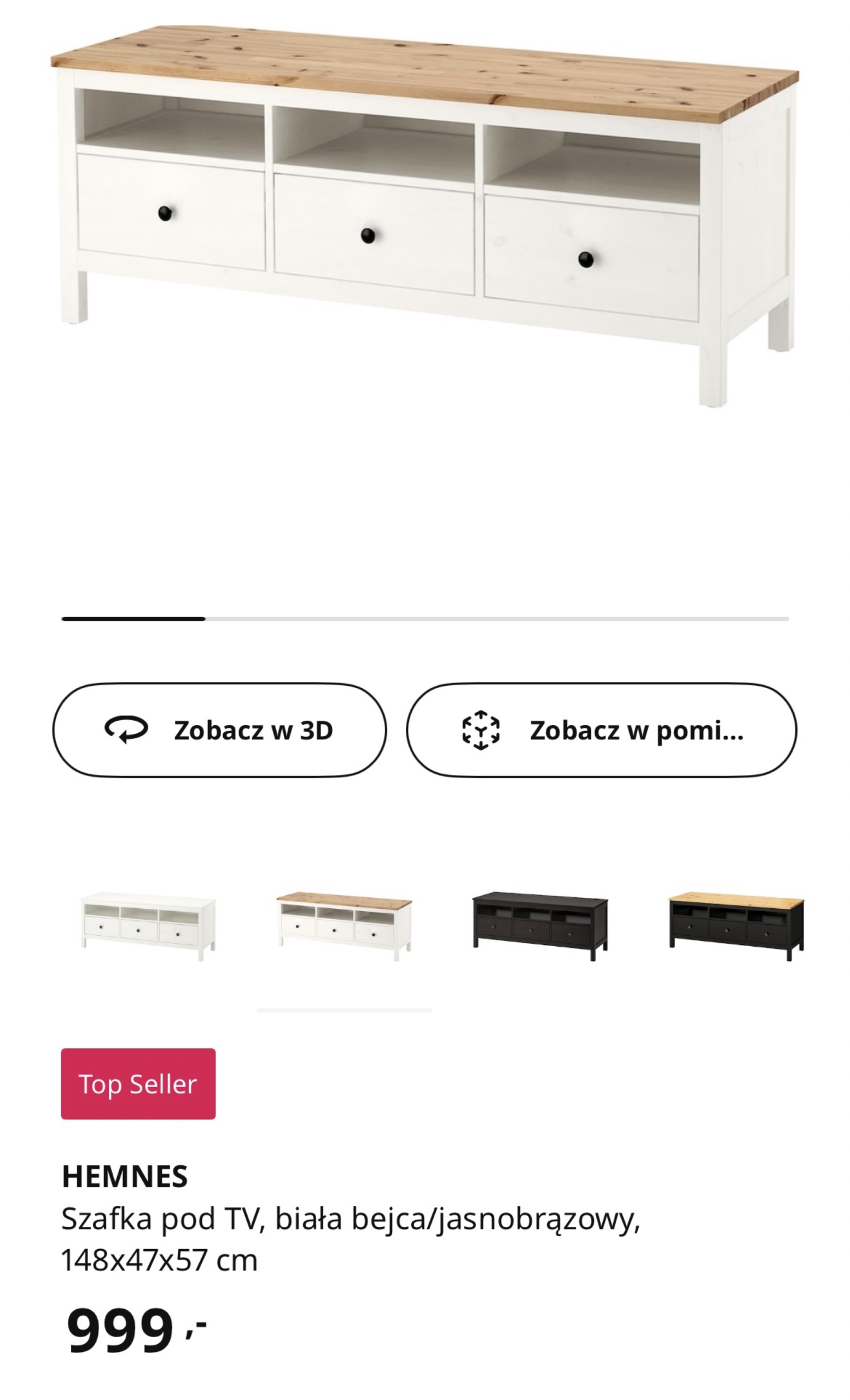Choose the black-brown HEMNES variant
This screenshot has height=1400, width=850.
coord(540,926)
